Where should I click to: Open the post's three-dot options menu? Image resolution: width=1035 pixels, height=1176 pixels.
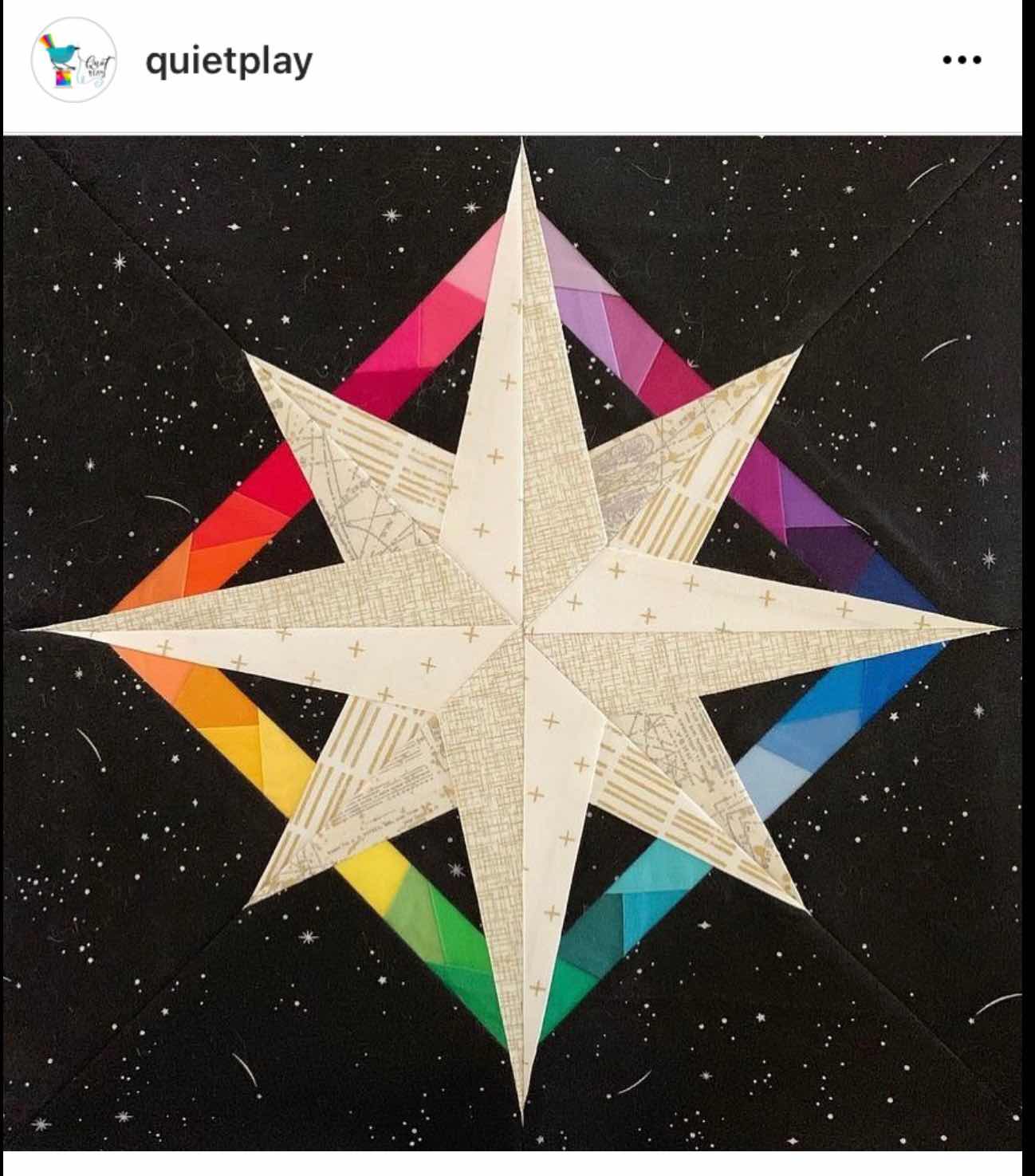[x=962, y=61]
